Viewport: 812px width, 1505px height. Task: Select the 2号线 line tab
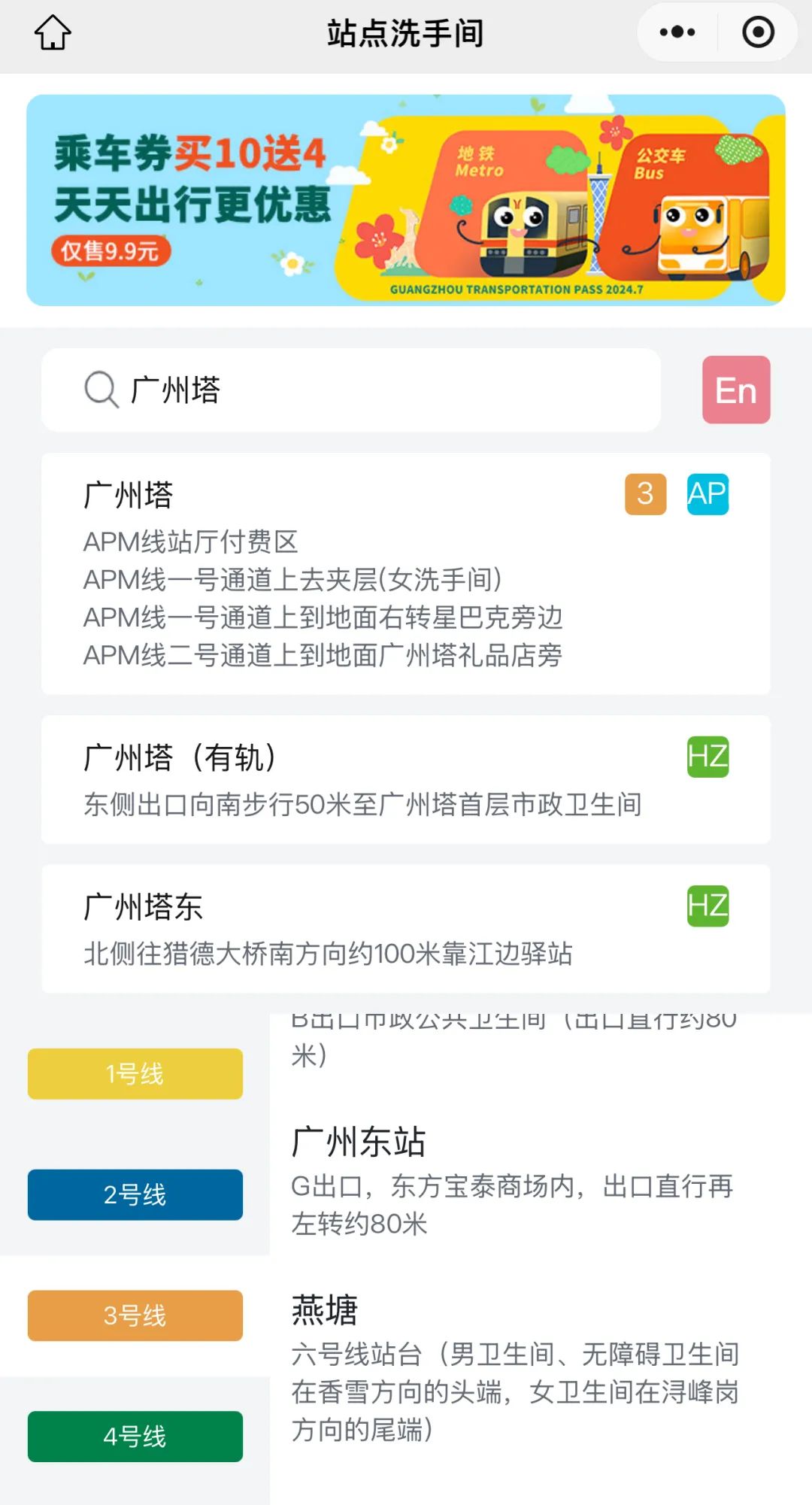point(135,1194)
